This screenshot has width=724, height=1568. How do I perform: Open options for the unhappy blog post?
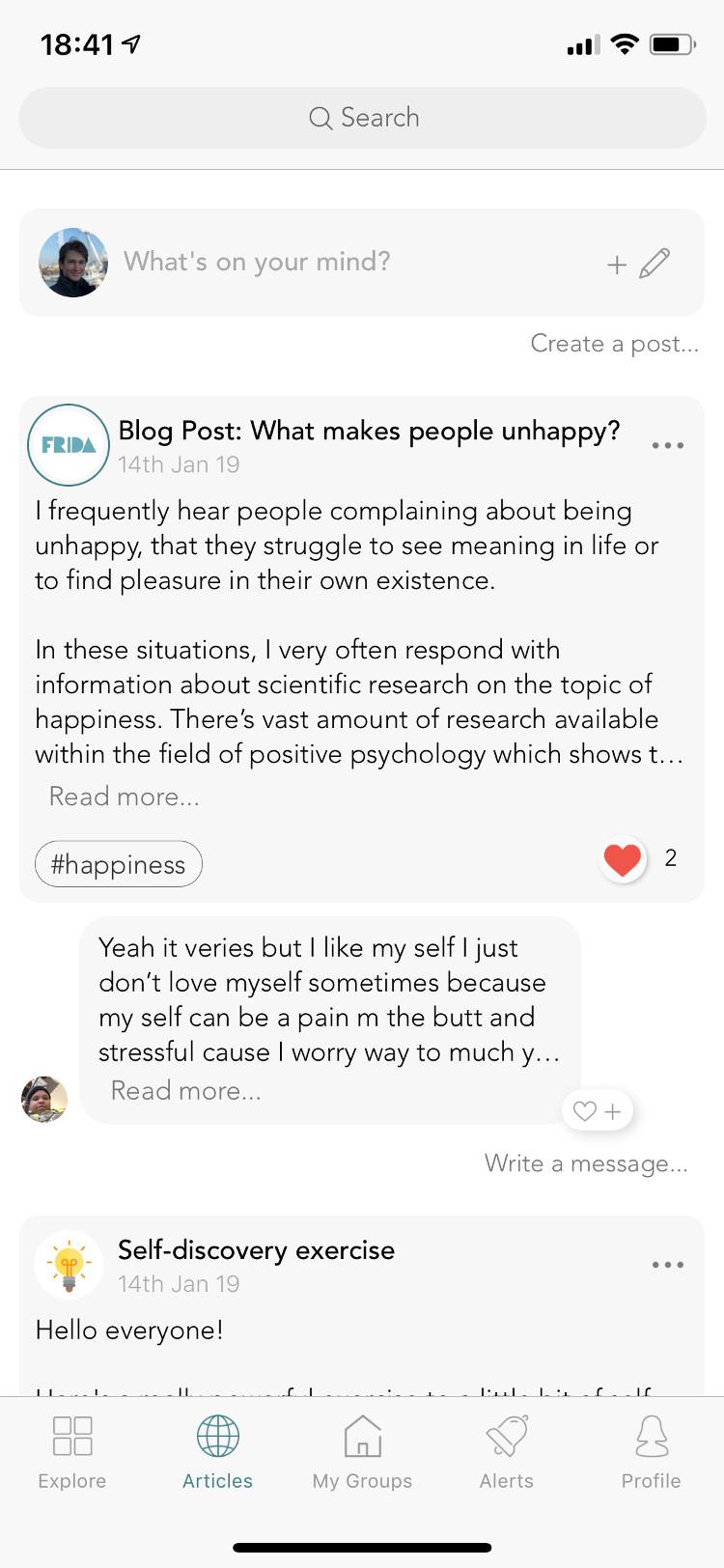point(667,445)
